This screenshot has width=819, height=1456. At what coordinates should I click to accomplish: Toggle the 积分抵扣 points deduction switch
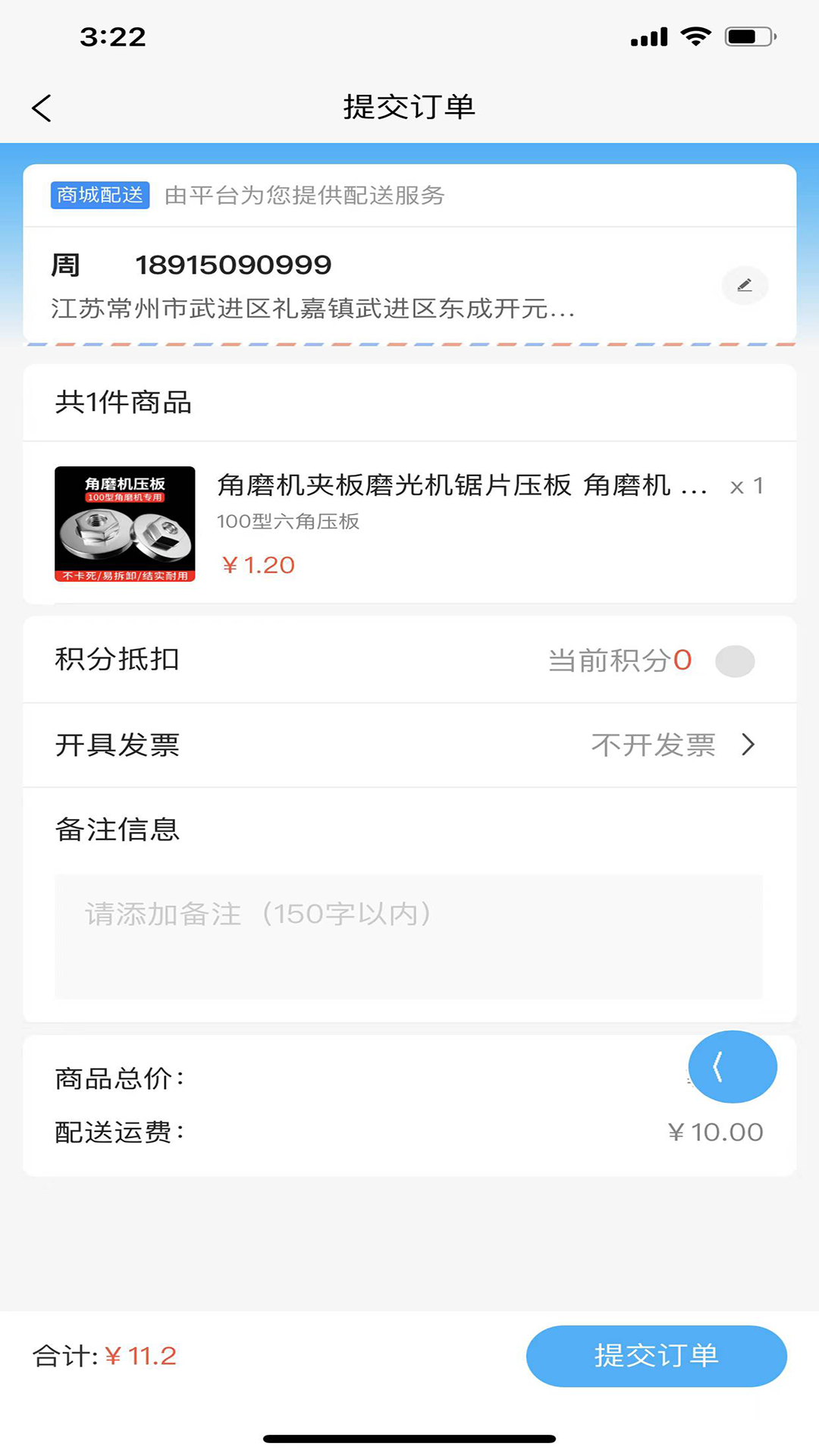[734, 661]
